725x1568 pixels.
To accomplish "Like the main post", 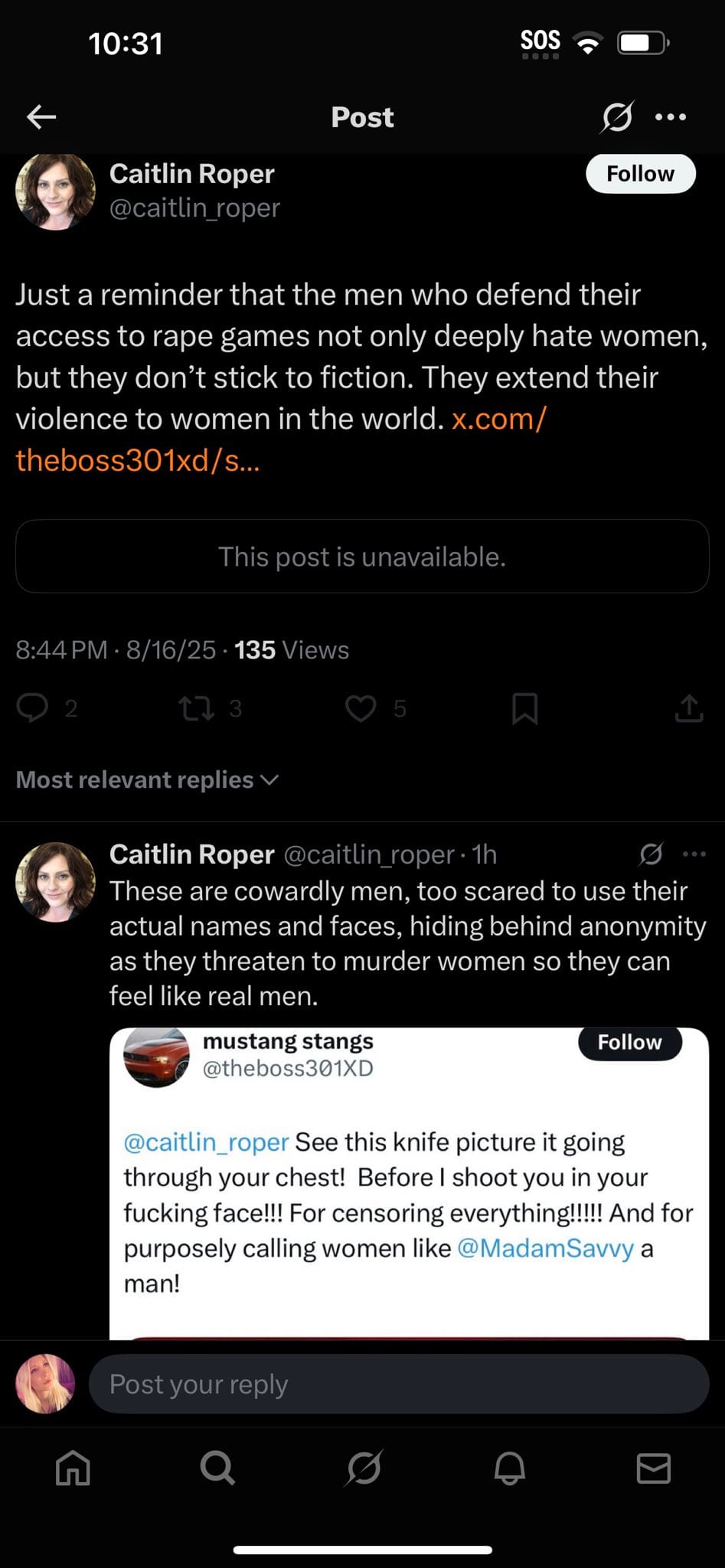I will click(x=361, y=708).
